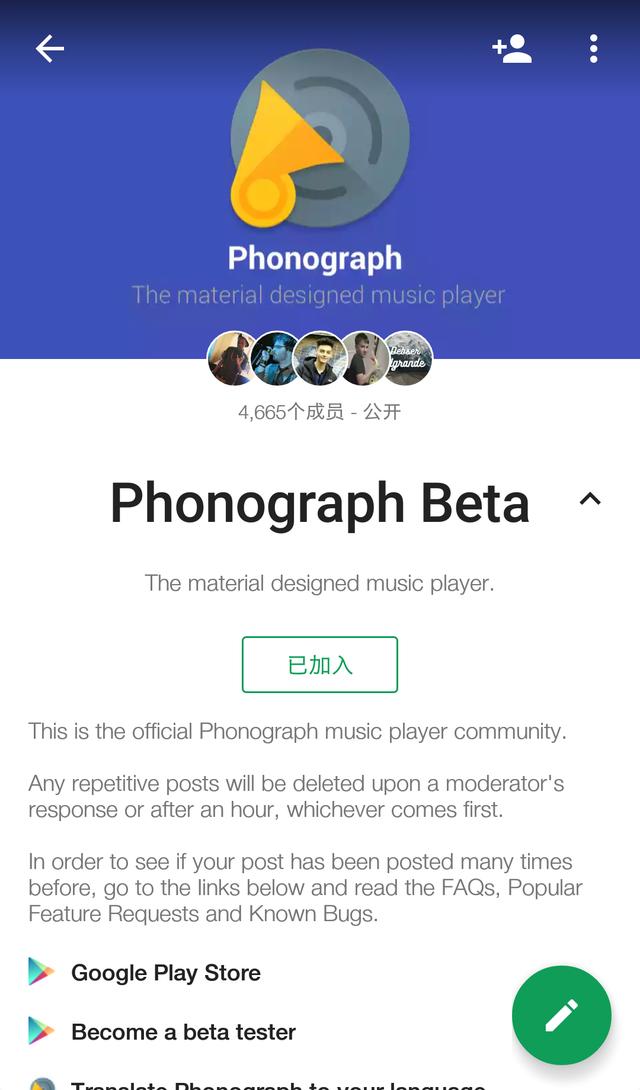View the community member avatars
The height and width of the screenshot is (1090, 640).
pyautogui.click(x=320, y=358)
